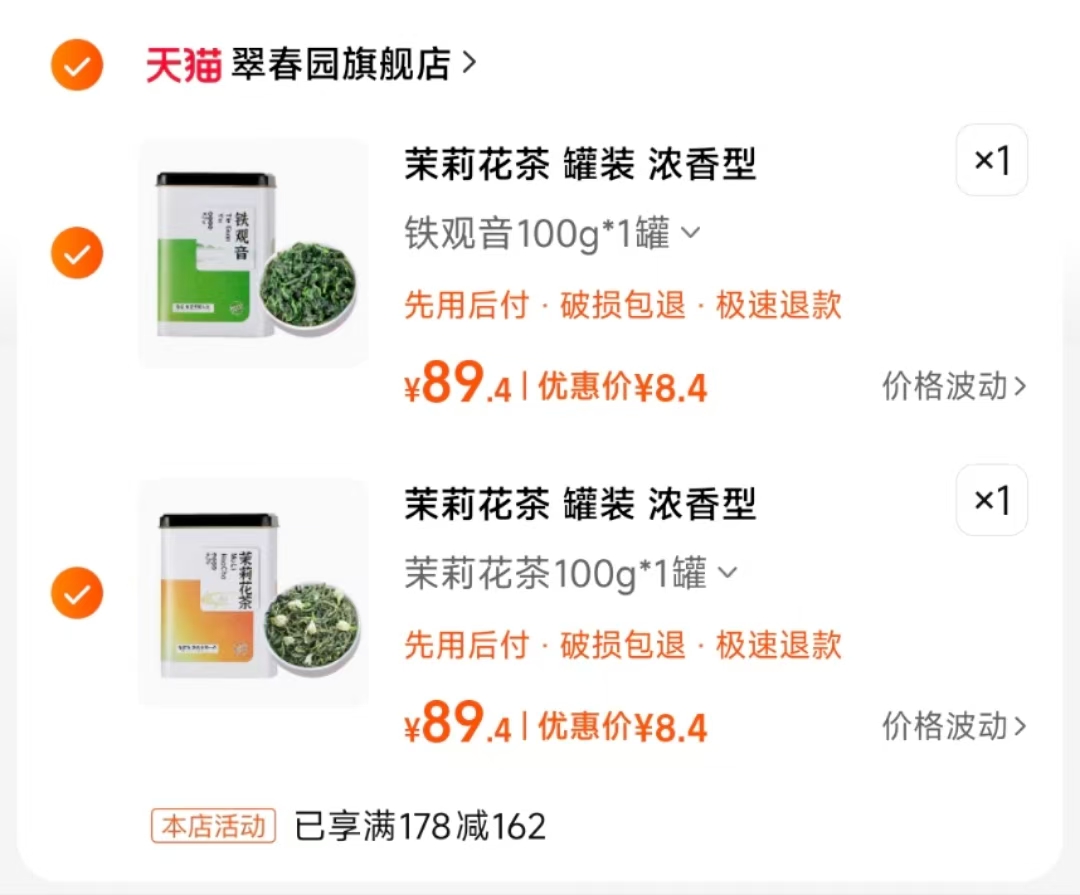This screenshot has width=1080, height=895.
Task: Deselect the 铁观音100g item checkbox
Action: (x=77, y=253)
